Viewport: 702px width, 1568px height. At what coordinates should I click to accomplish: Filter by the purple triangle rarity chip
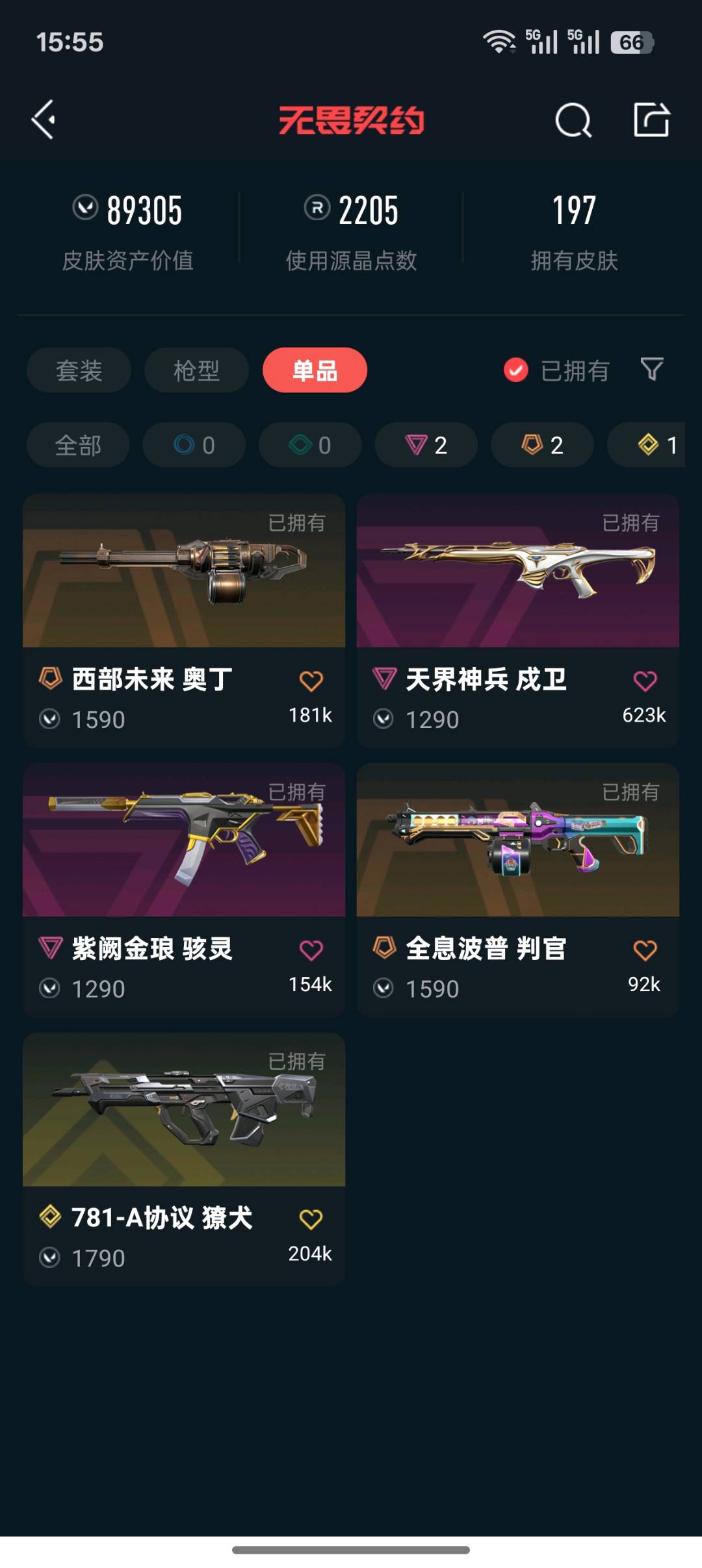pos(426,446)
